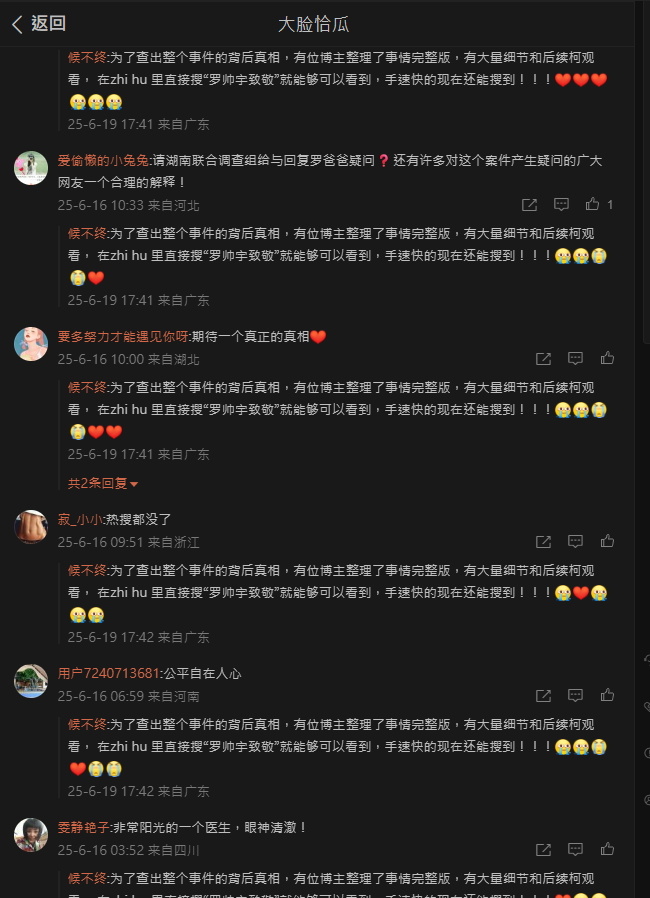Share the comment by 寂_小小

coord(543,542)
